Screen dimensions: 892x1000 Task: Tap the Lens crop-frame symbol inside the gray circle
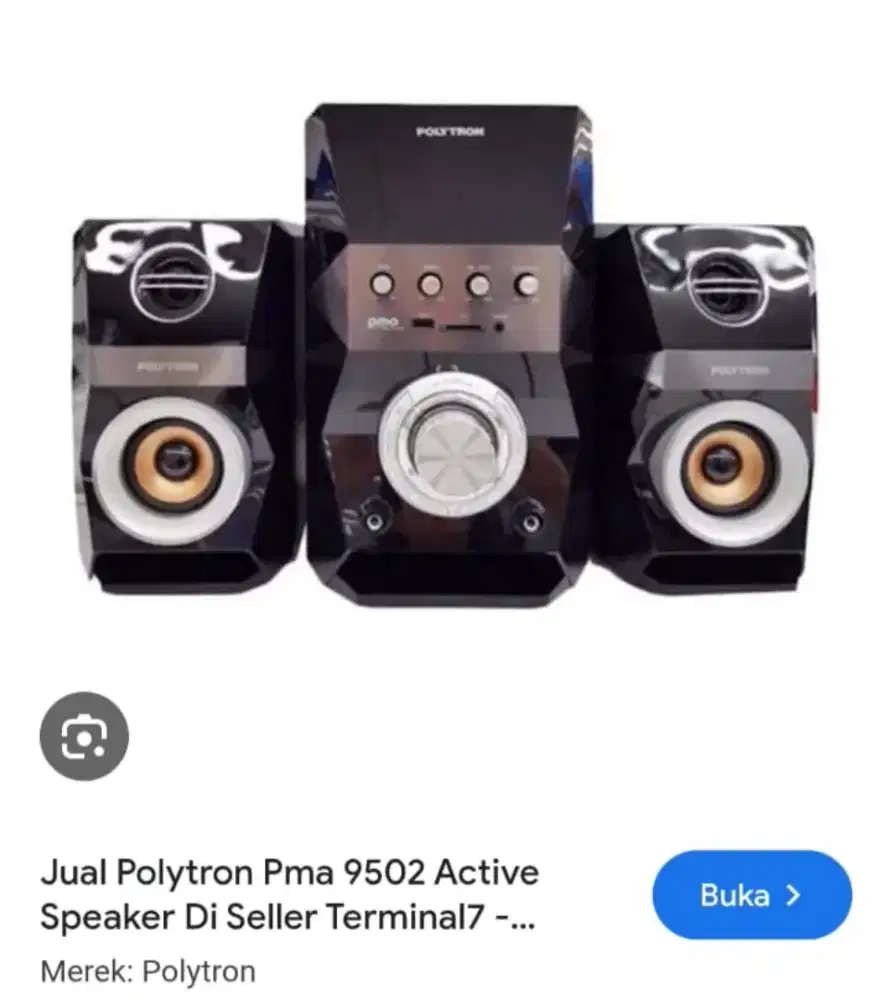tap(84, 735)
